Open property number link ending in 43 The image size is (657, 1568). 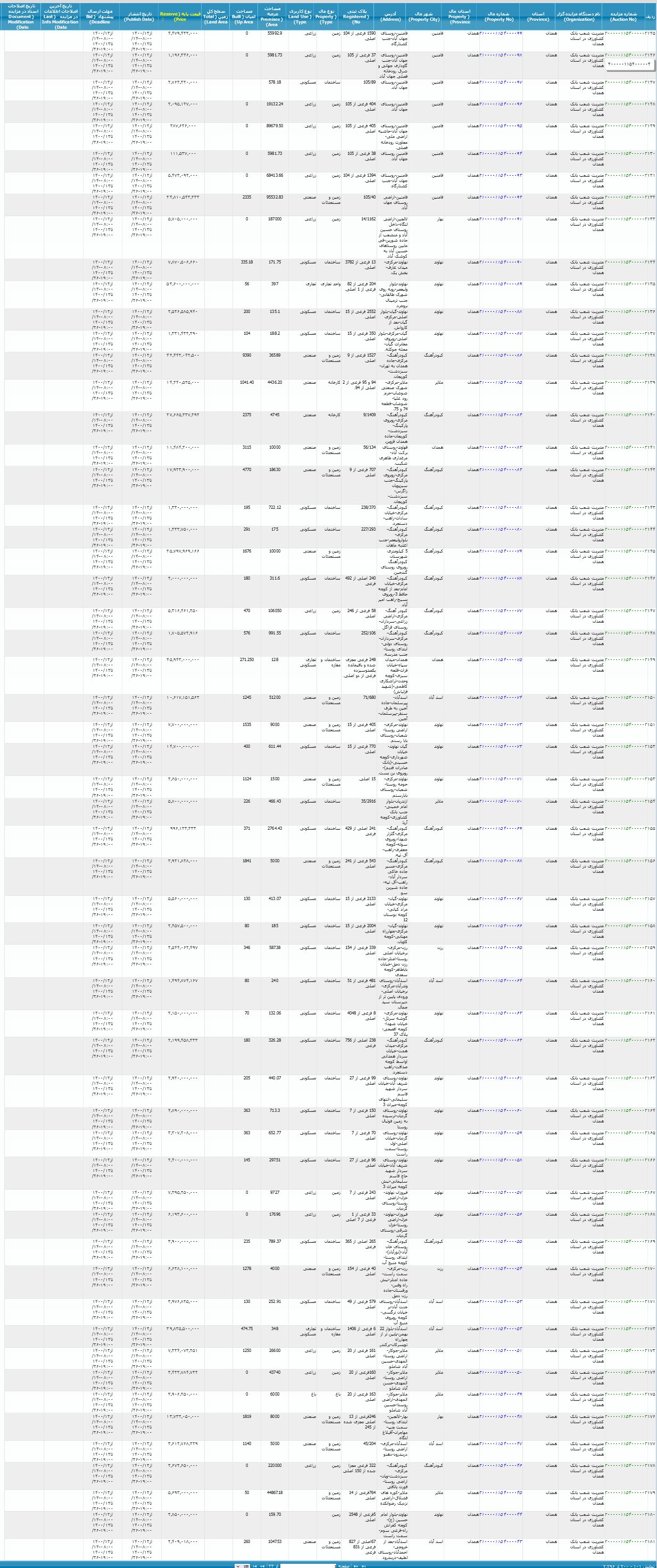pos(501,1541)
